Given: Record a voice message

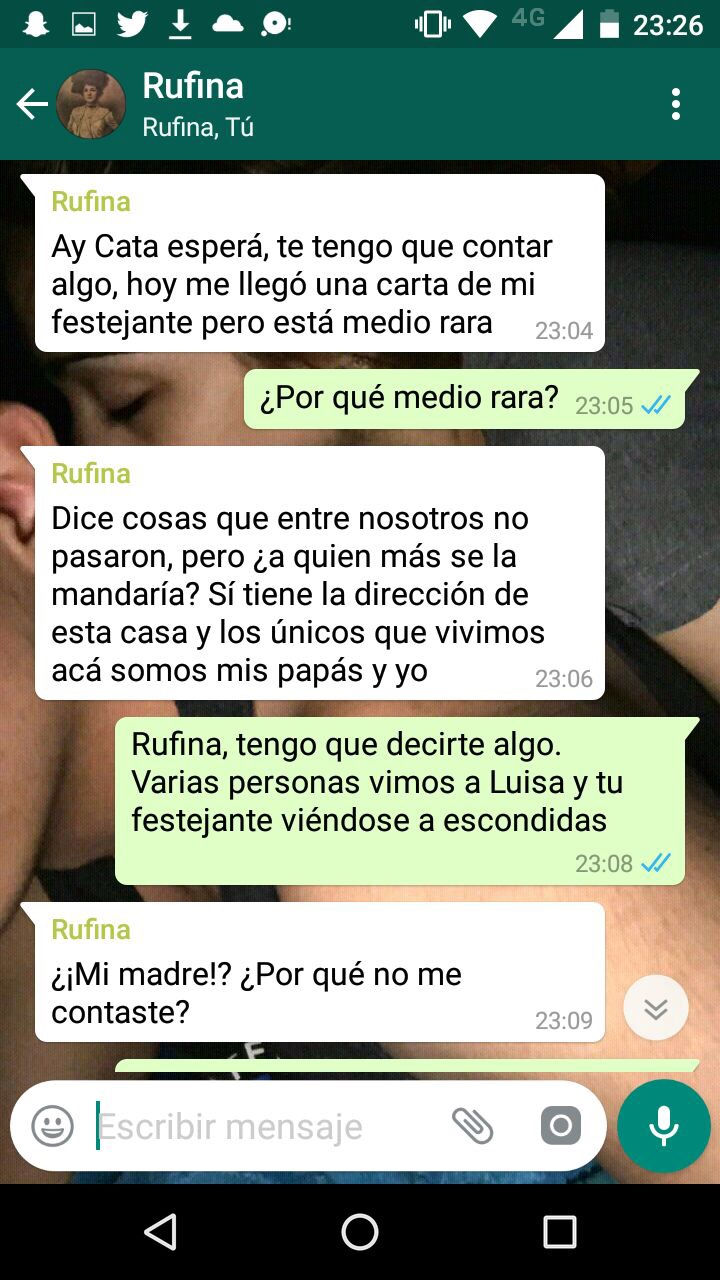Looking at the screenshot, I should tap(663, 1126).
